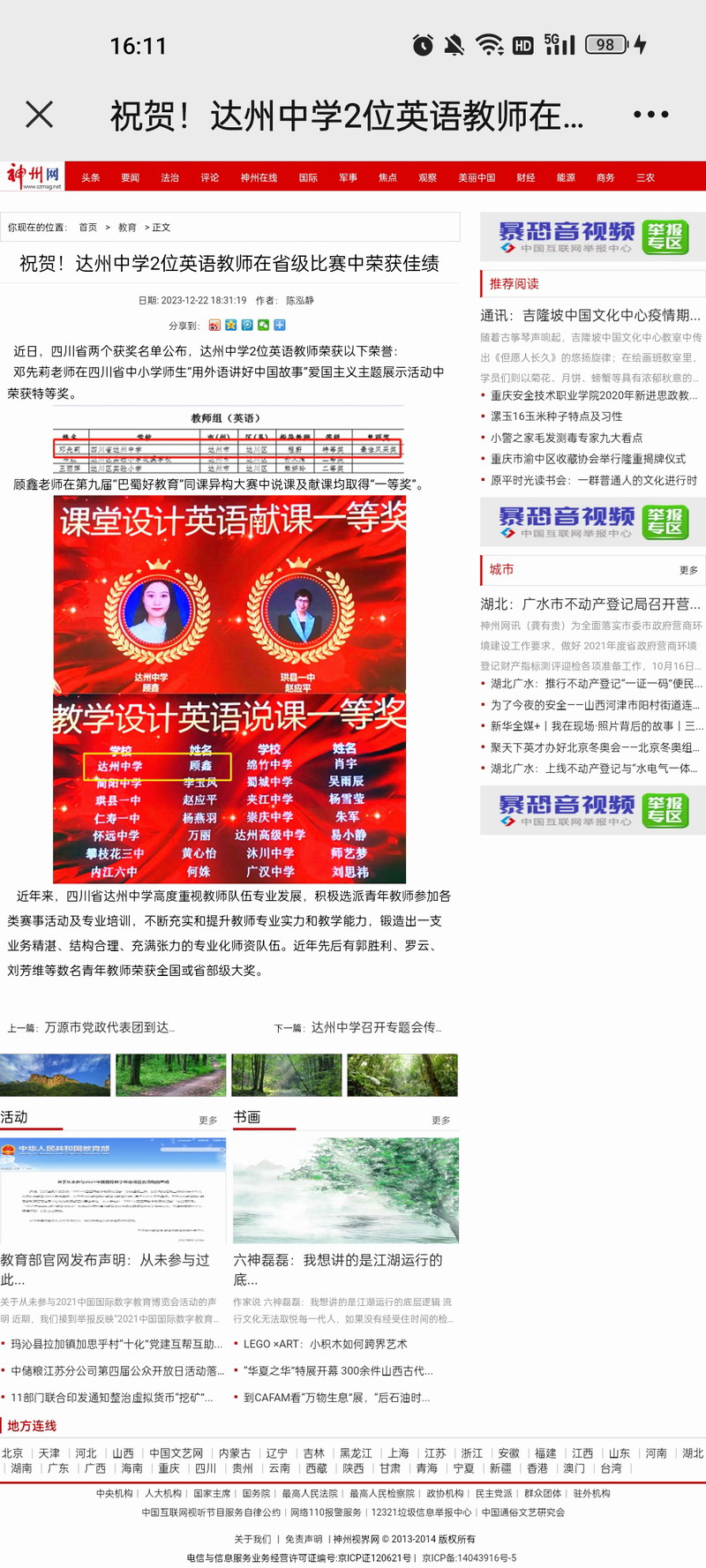Open 通讯：吉隆坡中国文化中心疫情期 article
Screen dimensions: 706x1568
pyautogui.click(x=590, y=315)
